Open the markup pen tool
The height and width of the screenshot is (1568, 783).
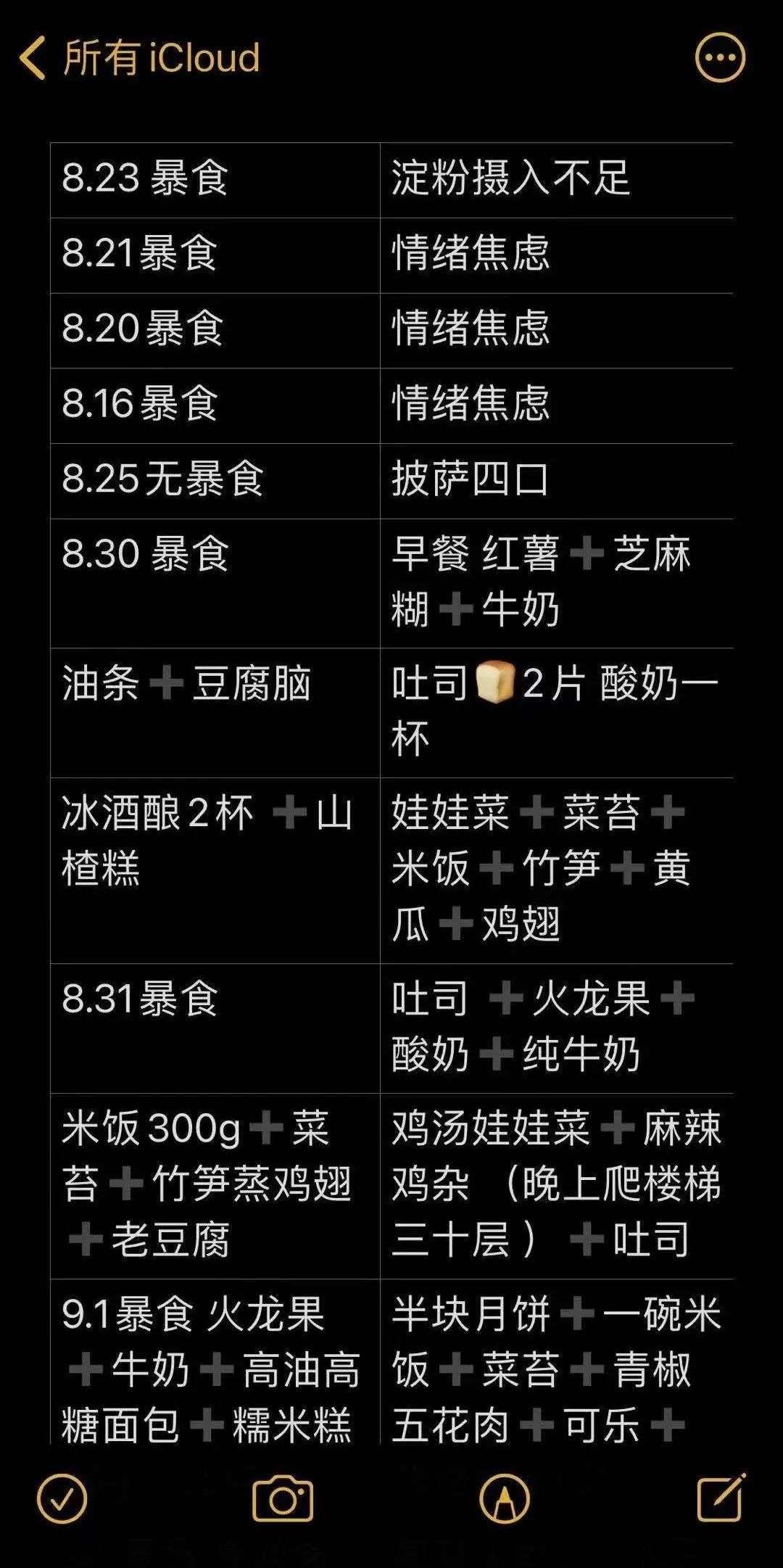click(x=505, y=1498)
